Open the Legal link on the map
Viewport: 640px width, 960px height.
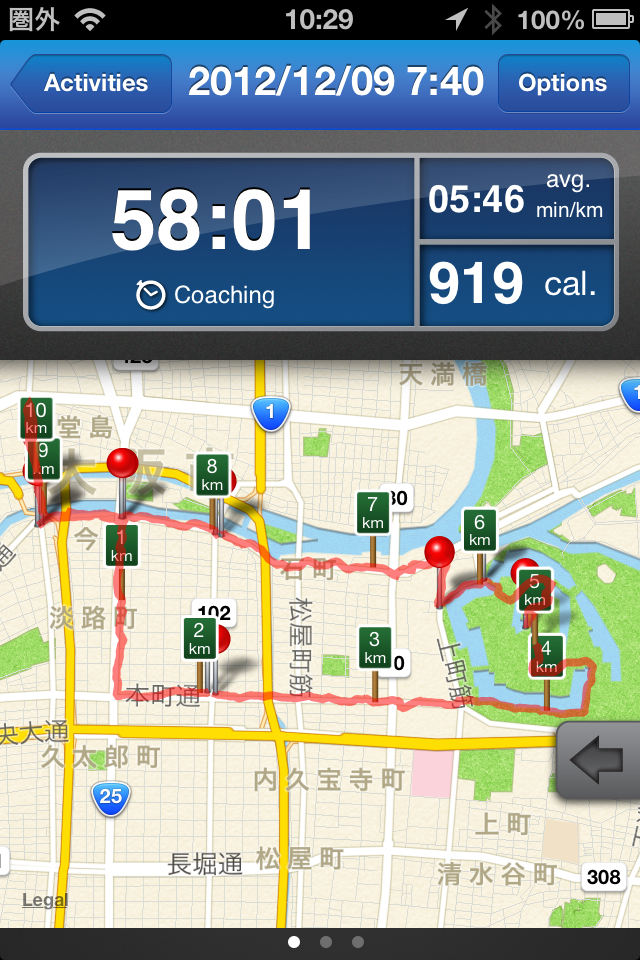45,900
